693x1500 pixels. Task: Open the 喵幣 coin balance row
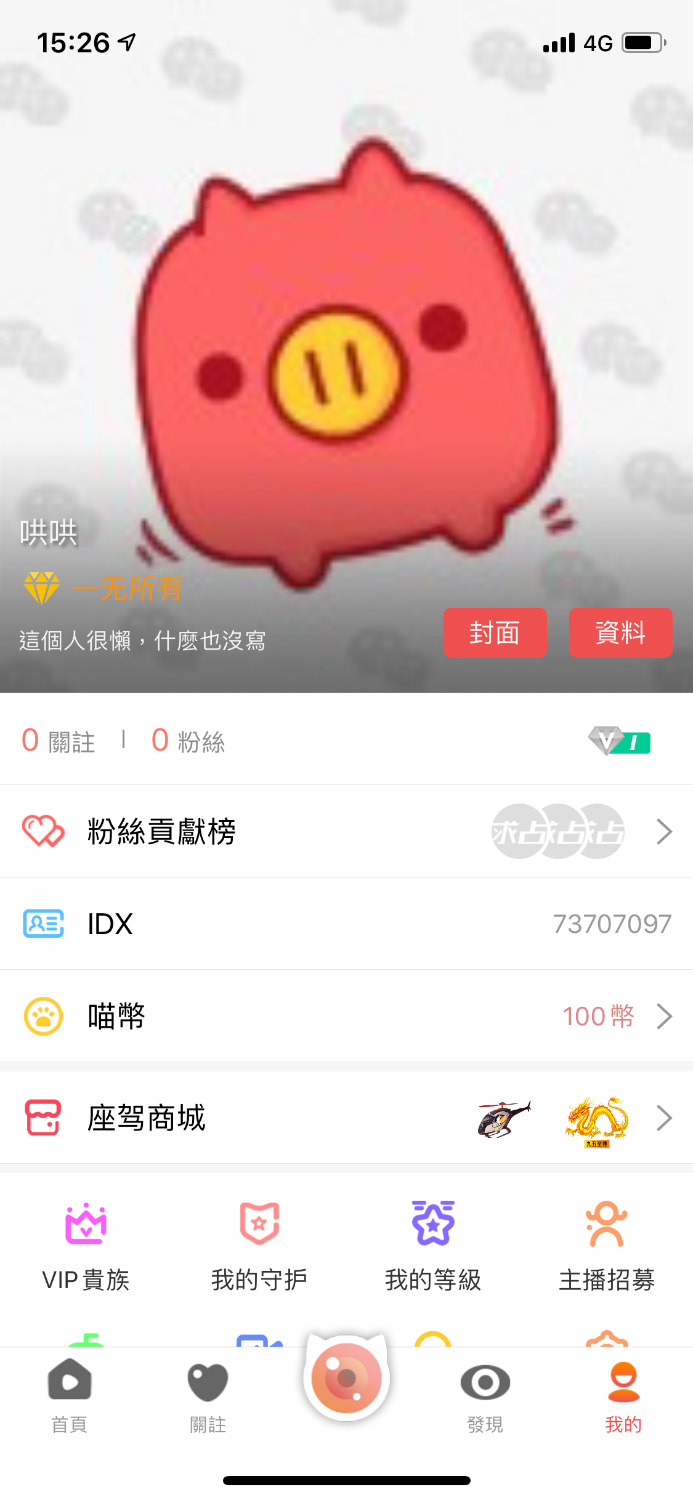pos(346,1016)
